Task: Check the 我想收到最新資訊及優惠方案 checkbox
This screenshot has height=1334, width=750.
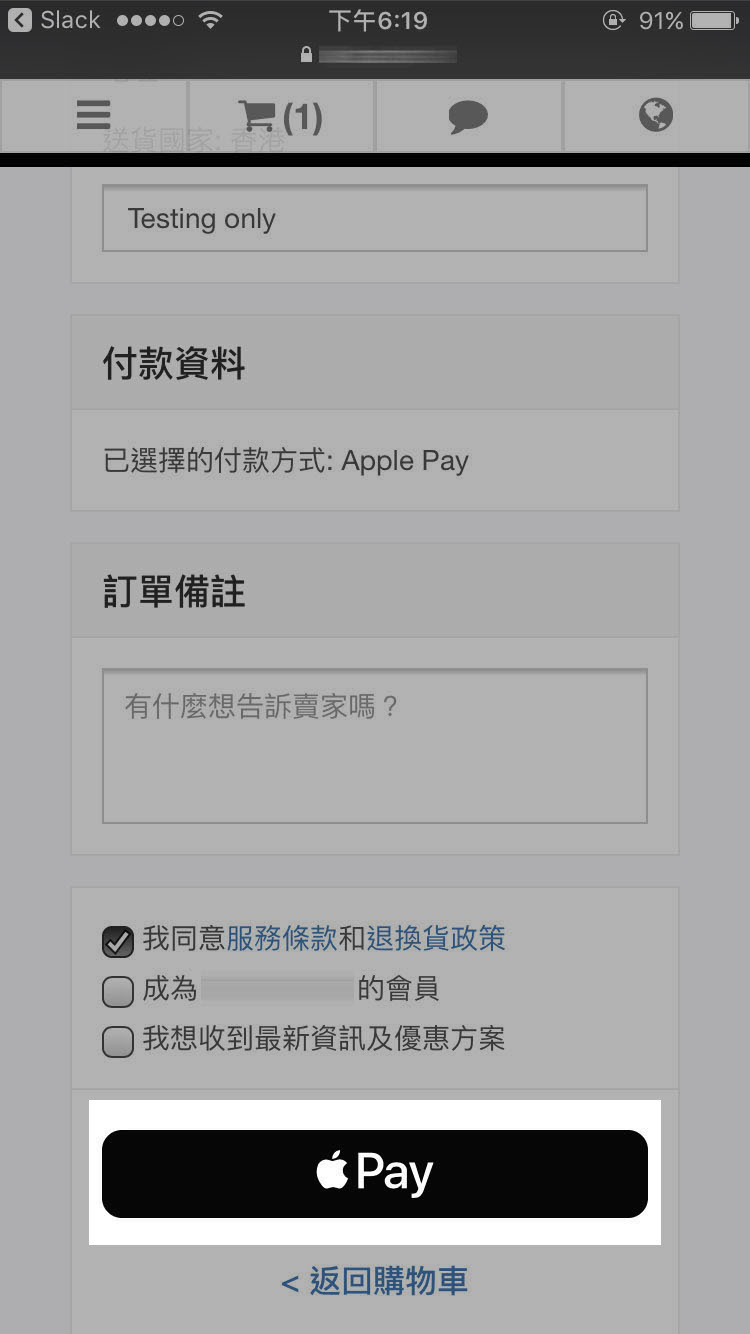Action: (x=118, y=1042)
